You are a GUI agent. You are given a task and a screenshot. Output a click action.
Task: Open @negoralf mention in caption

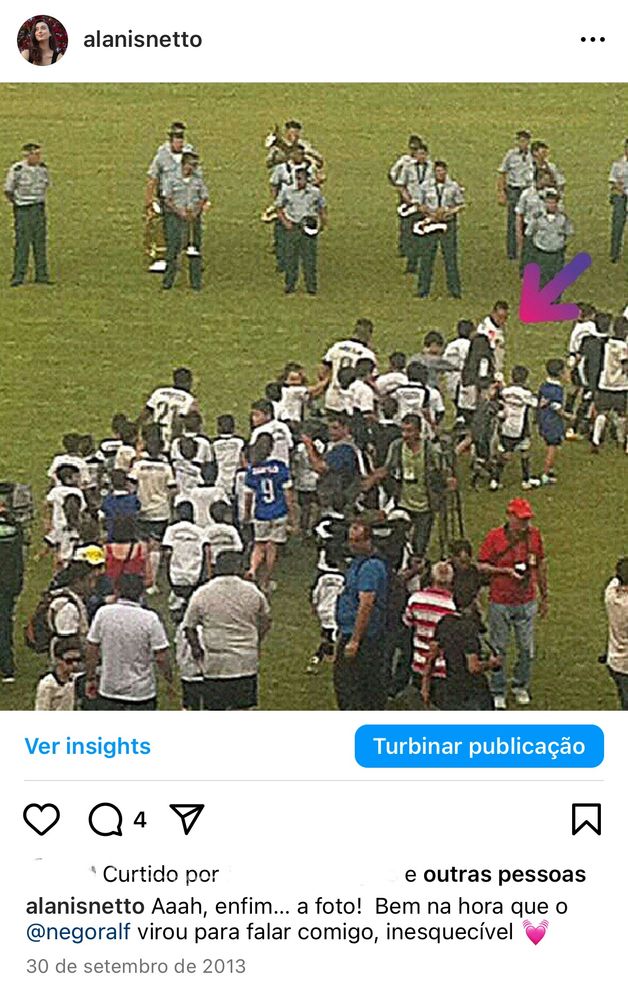pyautogui.click(x=78, y=932)
